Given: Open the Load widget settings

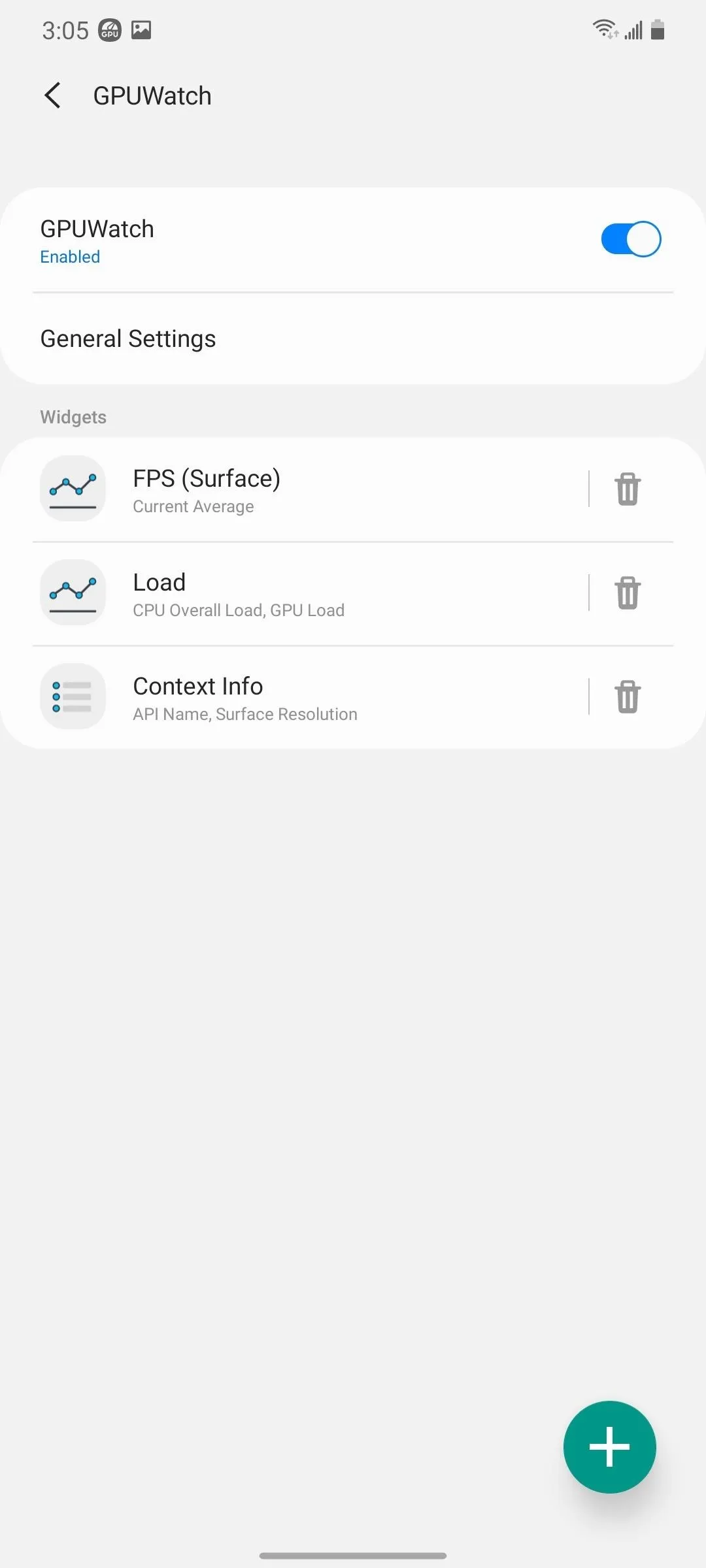Looking at the screenshot, I should pyautogui.click(x=294, y=593).
